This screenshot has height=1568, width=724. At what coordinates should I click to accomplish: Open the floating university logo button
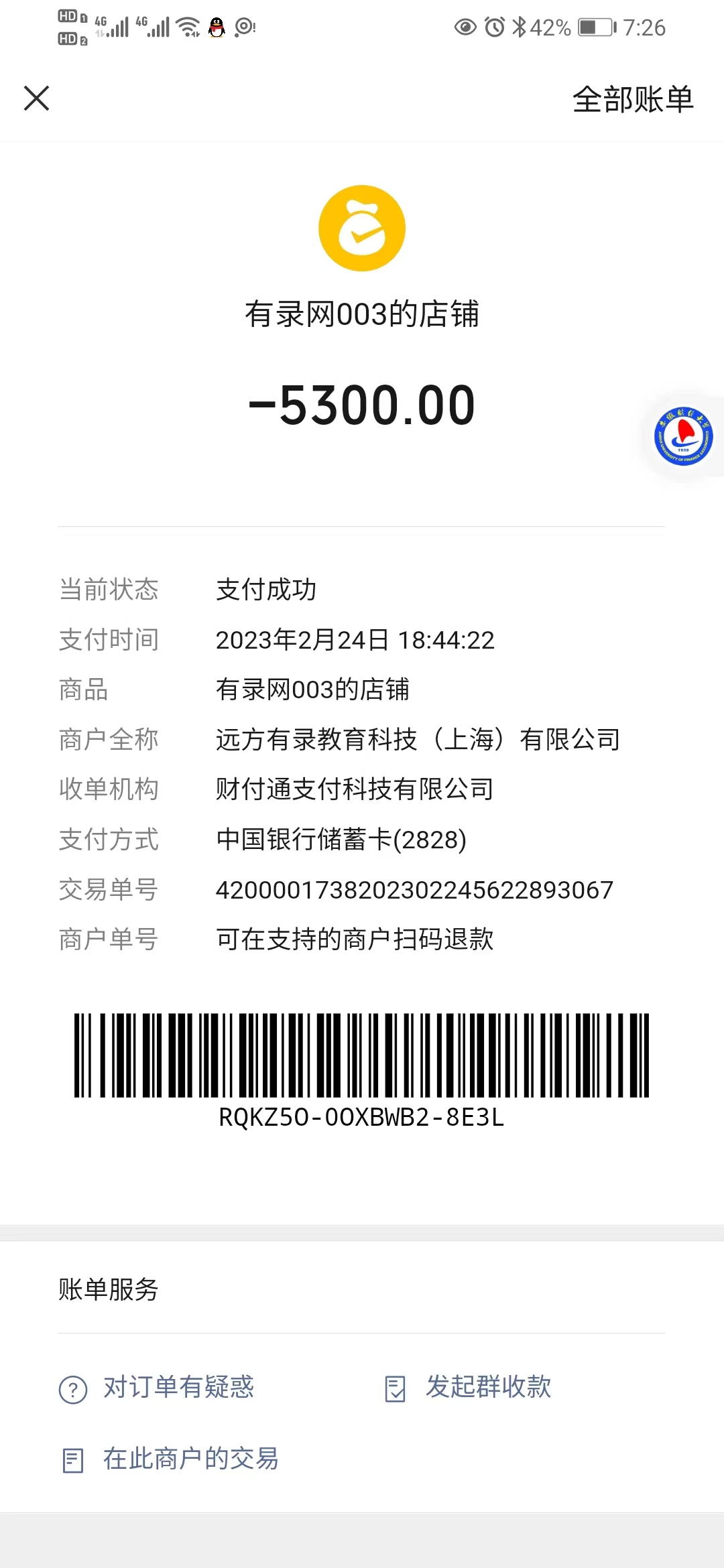[683, 436]
